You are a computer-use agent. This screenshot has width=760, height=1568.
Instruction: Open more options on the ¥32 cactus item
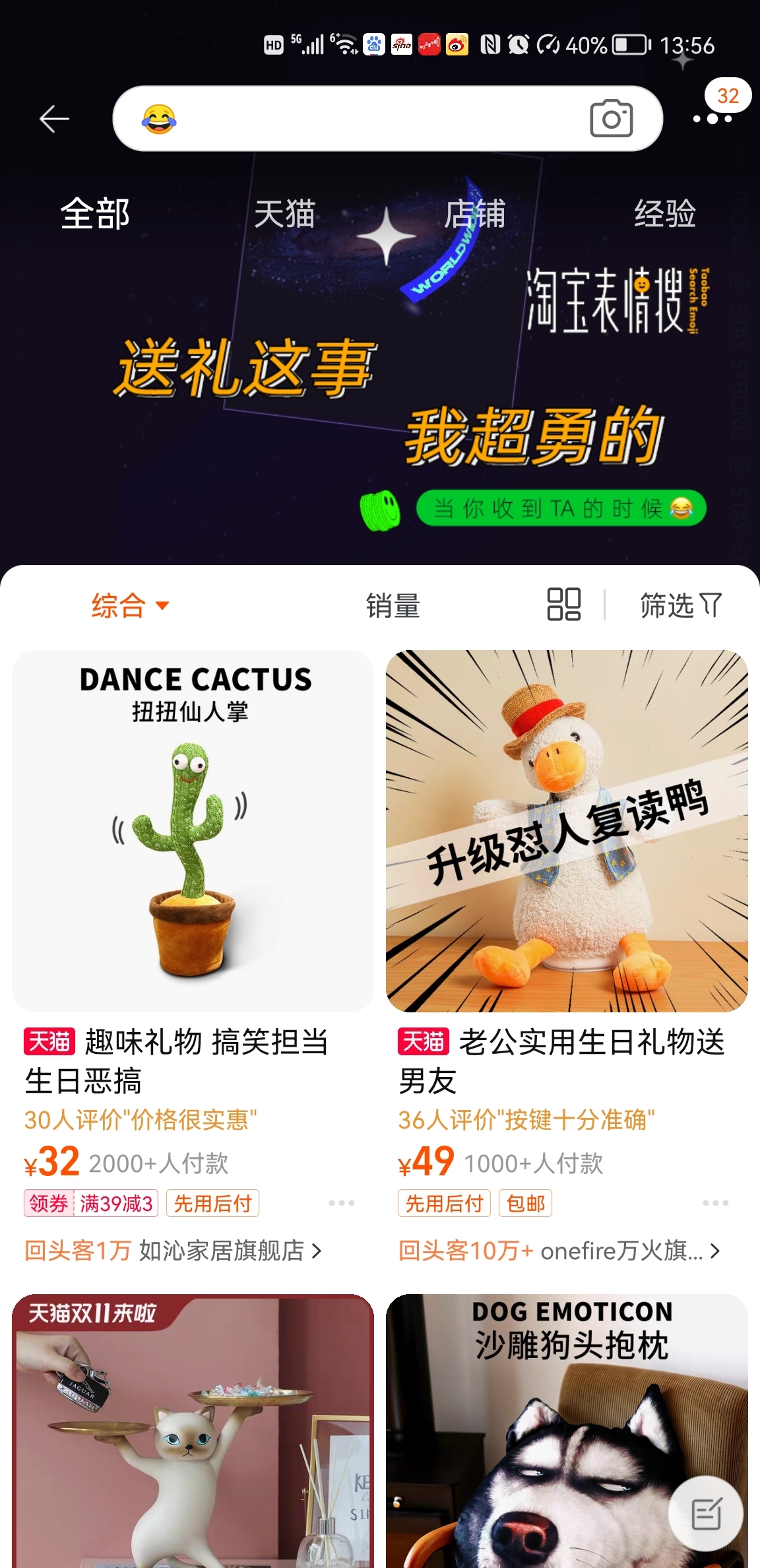point(342,1203)
